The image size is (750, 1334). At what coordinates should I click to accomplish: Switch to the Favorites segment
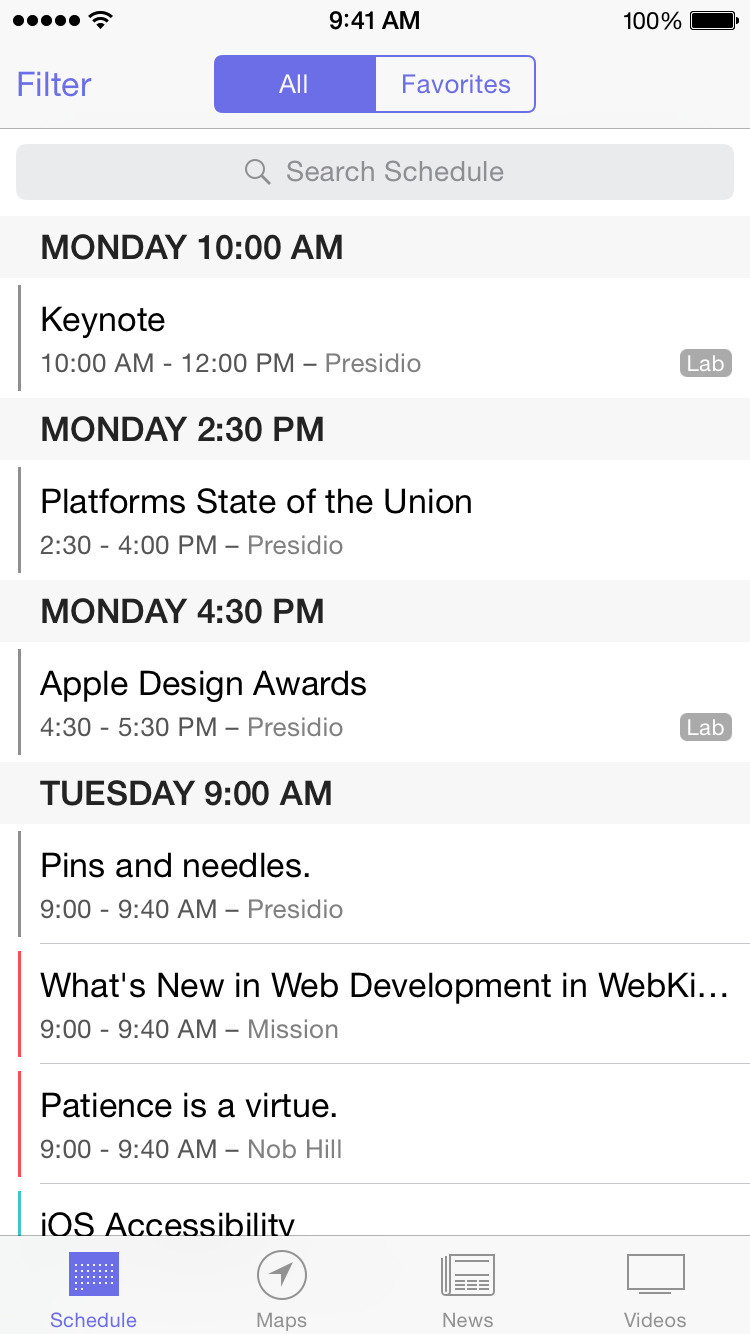pos(455,84)
